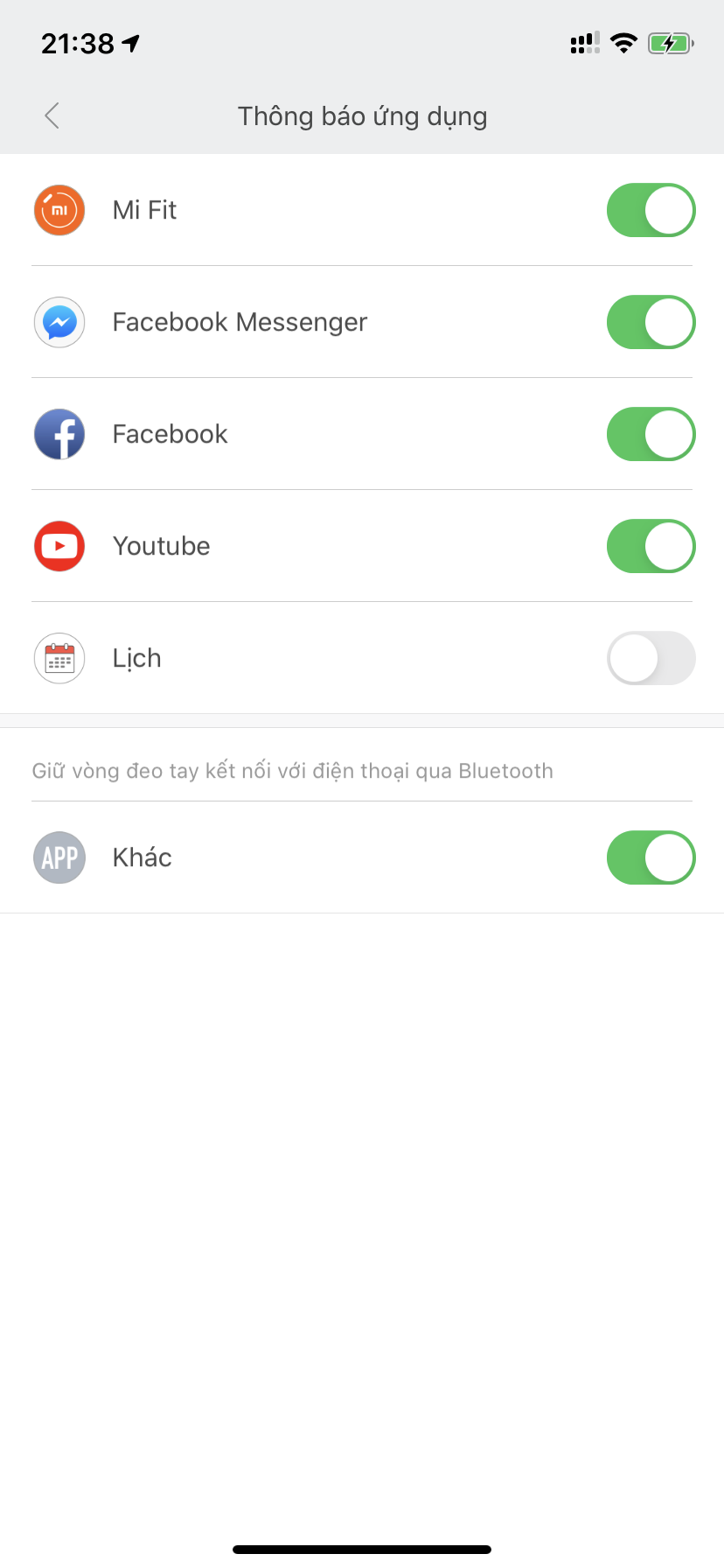Turn off the Khác apps toggle
This screenshot has height=1568, width=724.
[x=651, y=857]
